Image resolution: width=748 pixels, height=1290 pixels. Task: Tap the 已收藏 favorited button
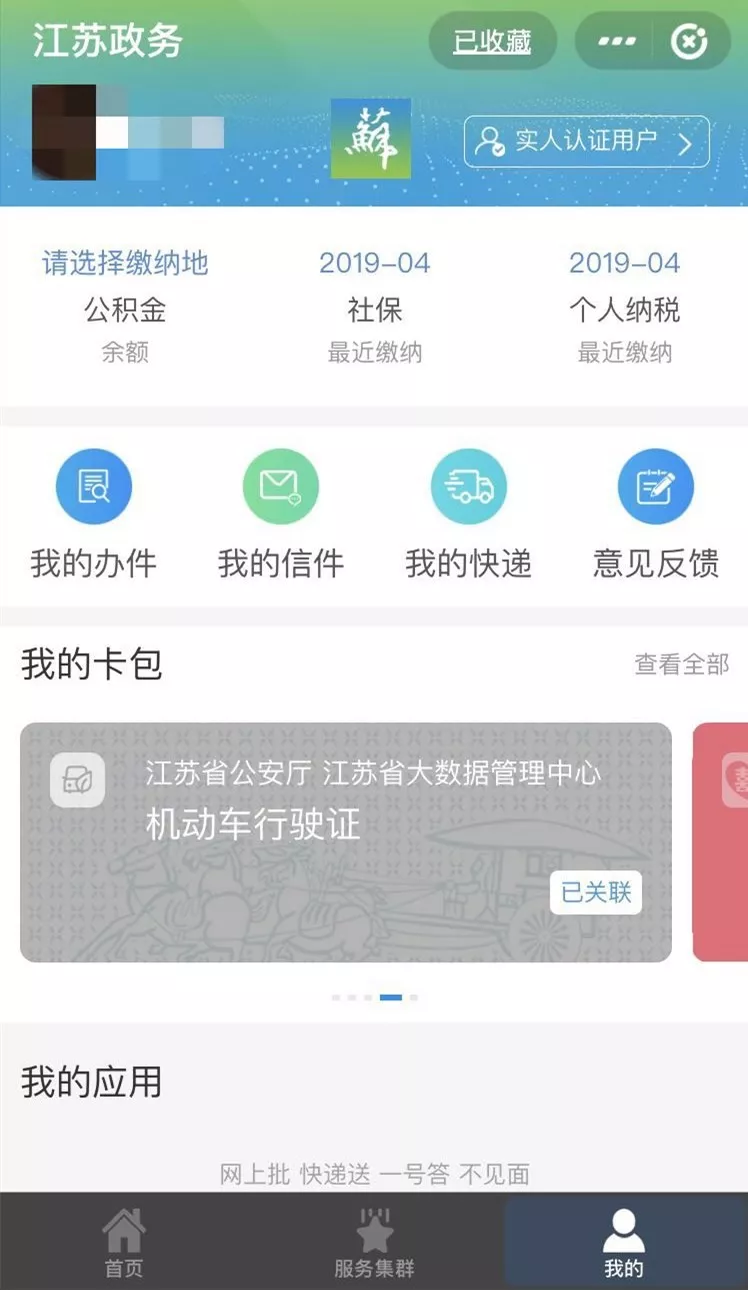492,41
